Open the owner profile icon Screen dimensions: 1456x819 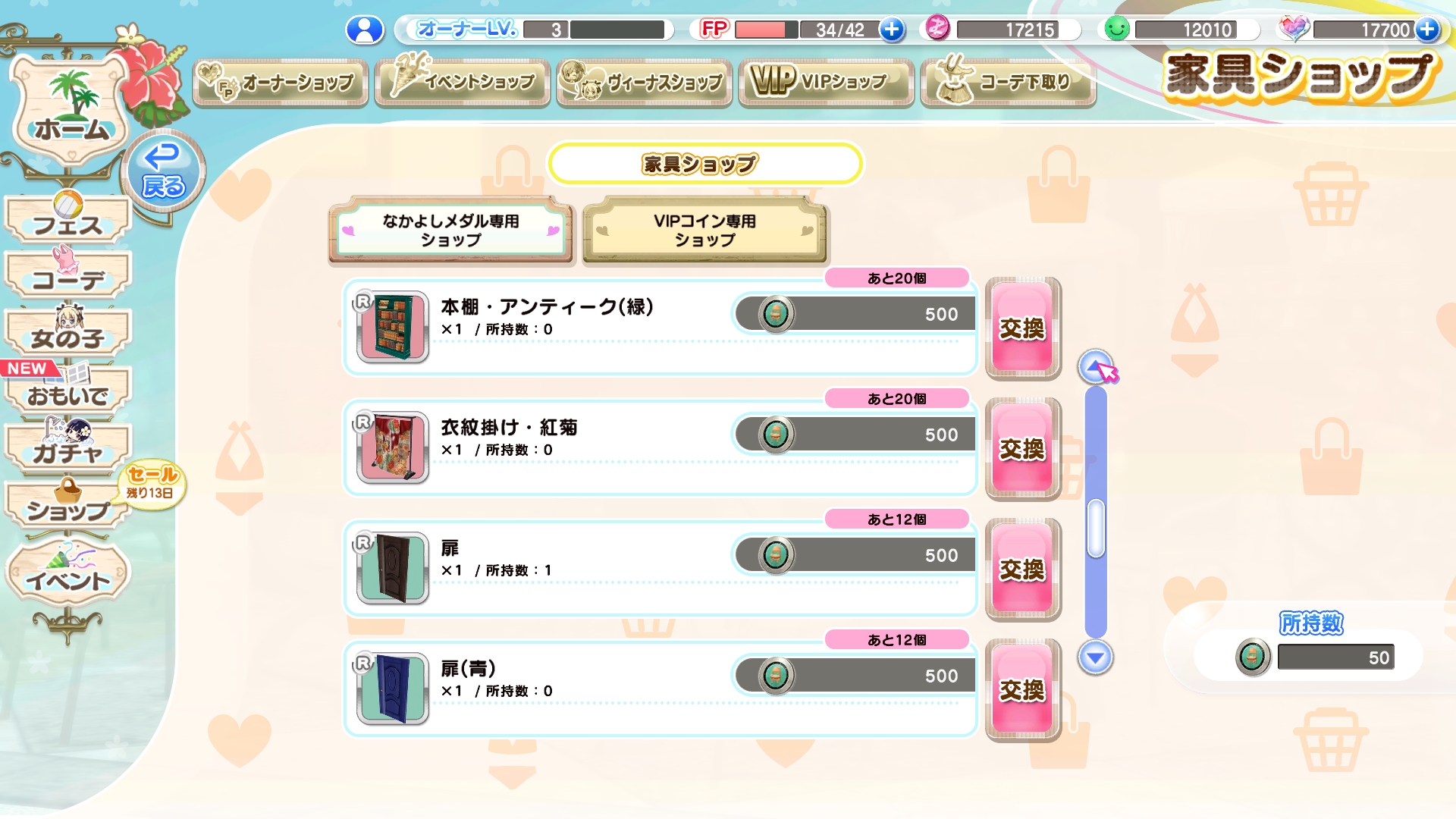(365, 30)
